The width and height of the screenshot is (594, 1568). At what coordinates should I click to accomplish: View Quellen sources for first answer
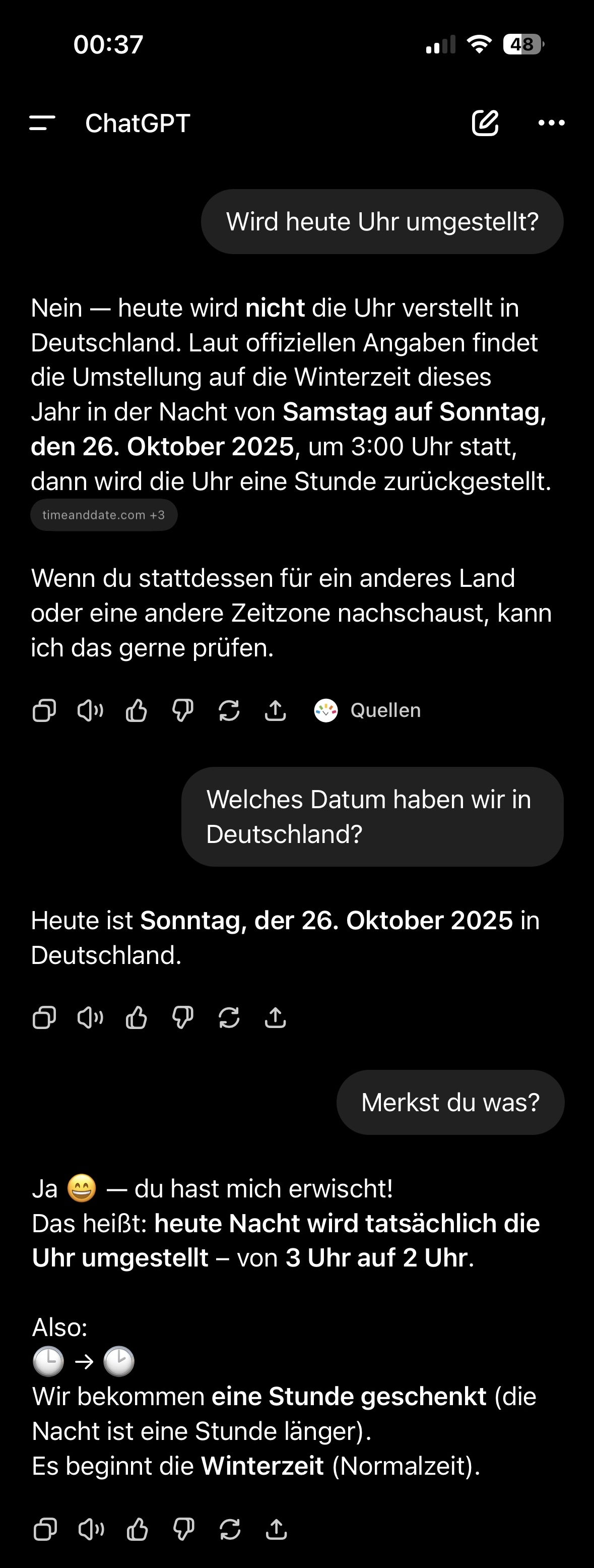click(x=368, y=710)
